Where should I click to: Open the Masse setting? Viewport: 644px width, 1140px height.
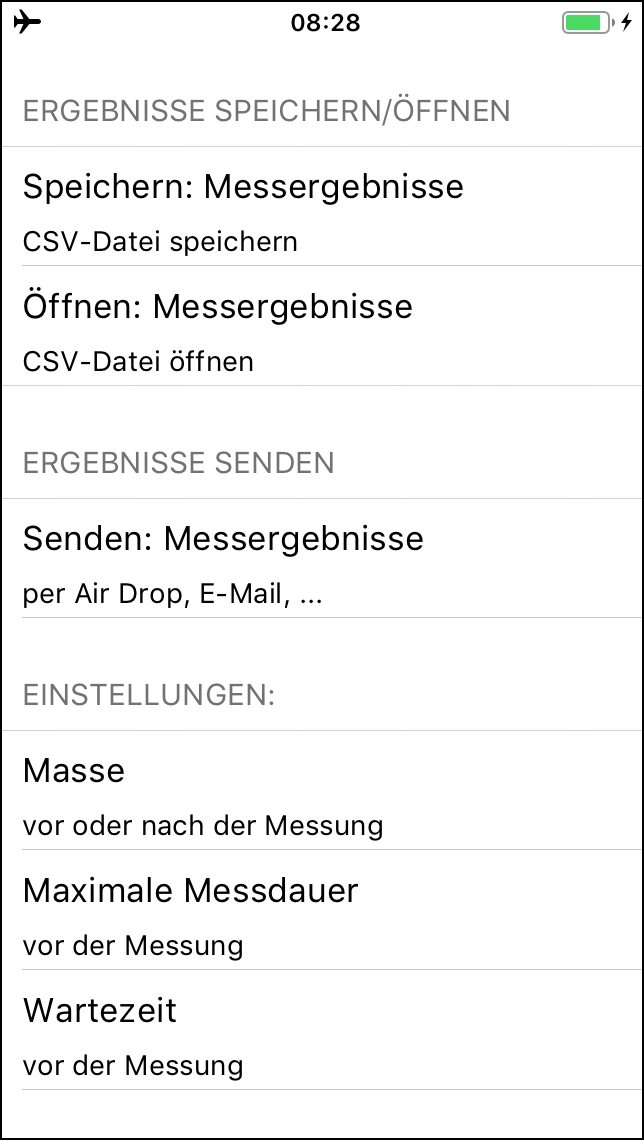322,791
